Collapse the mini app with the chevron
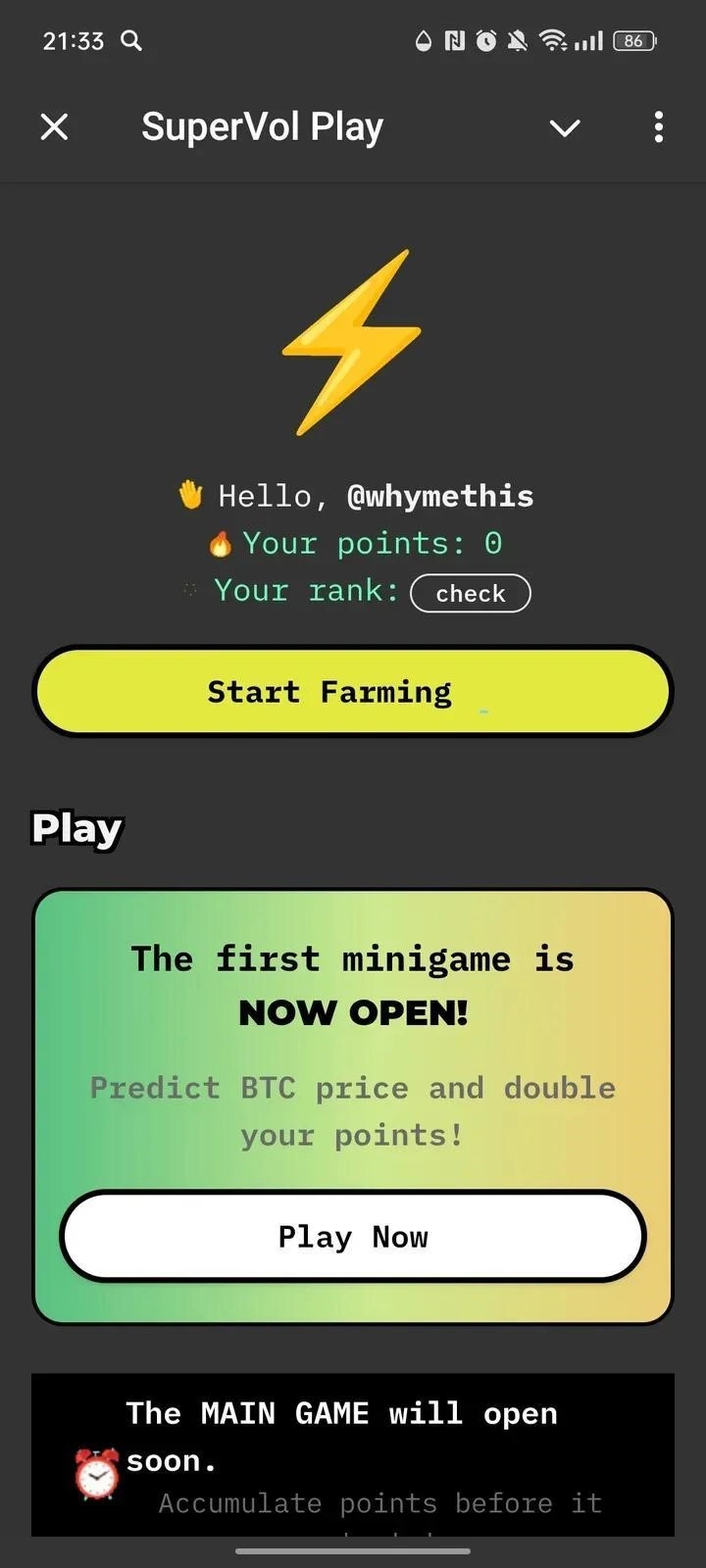The height and width of the screenshot is (1568, 706). pyautogui.click(x=565, y=127)
